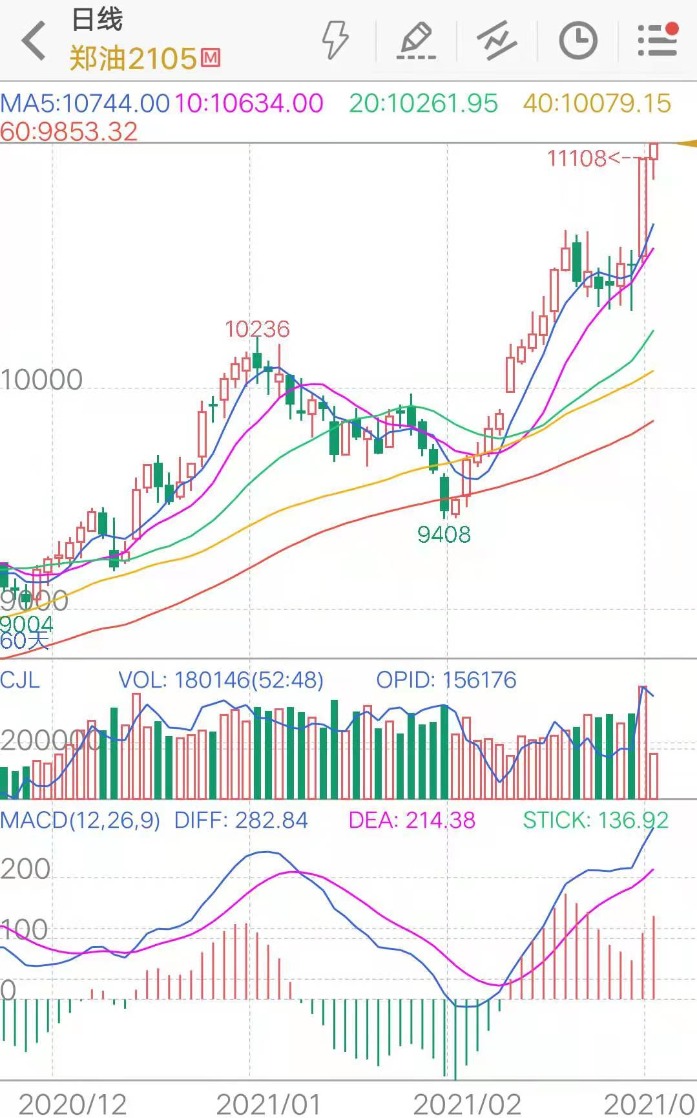Tap the lightning bolt quick trade icon
Image resolution: width=697 pixels, height=1118 pixels.
334,40
